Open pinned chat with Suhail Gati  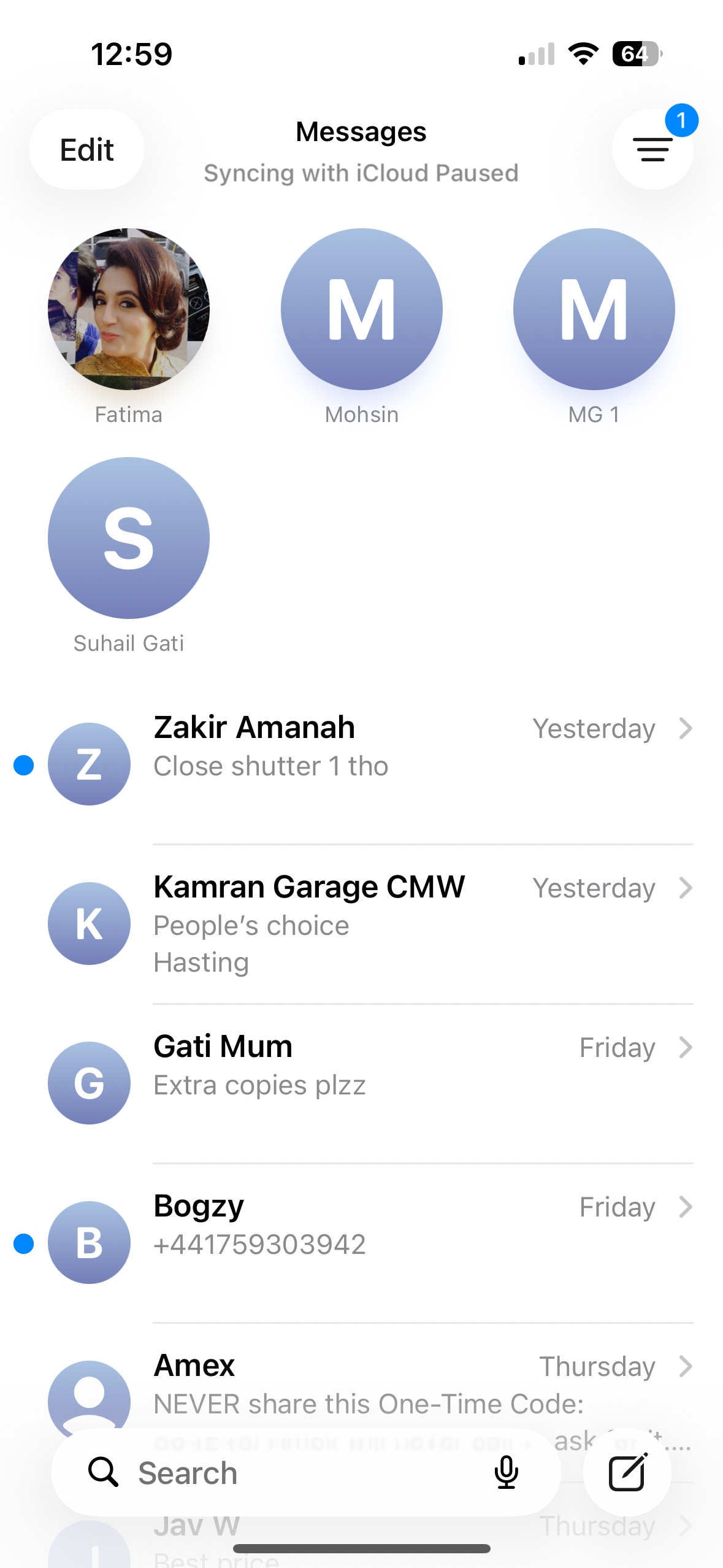pyautogui.click(x=129, y=538)
